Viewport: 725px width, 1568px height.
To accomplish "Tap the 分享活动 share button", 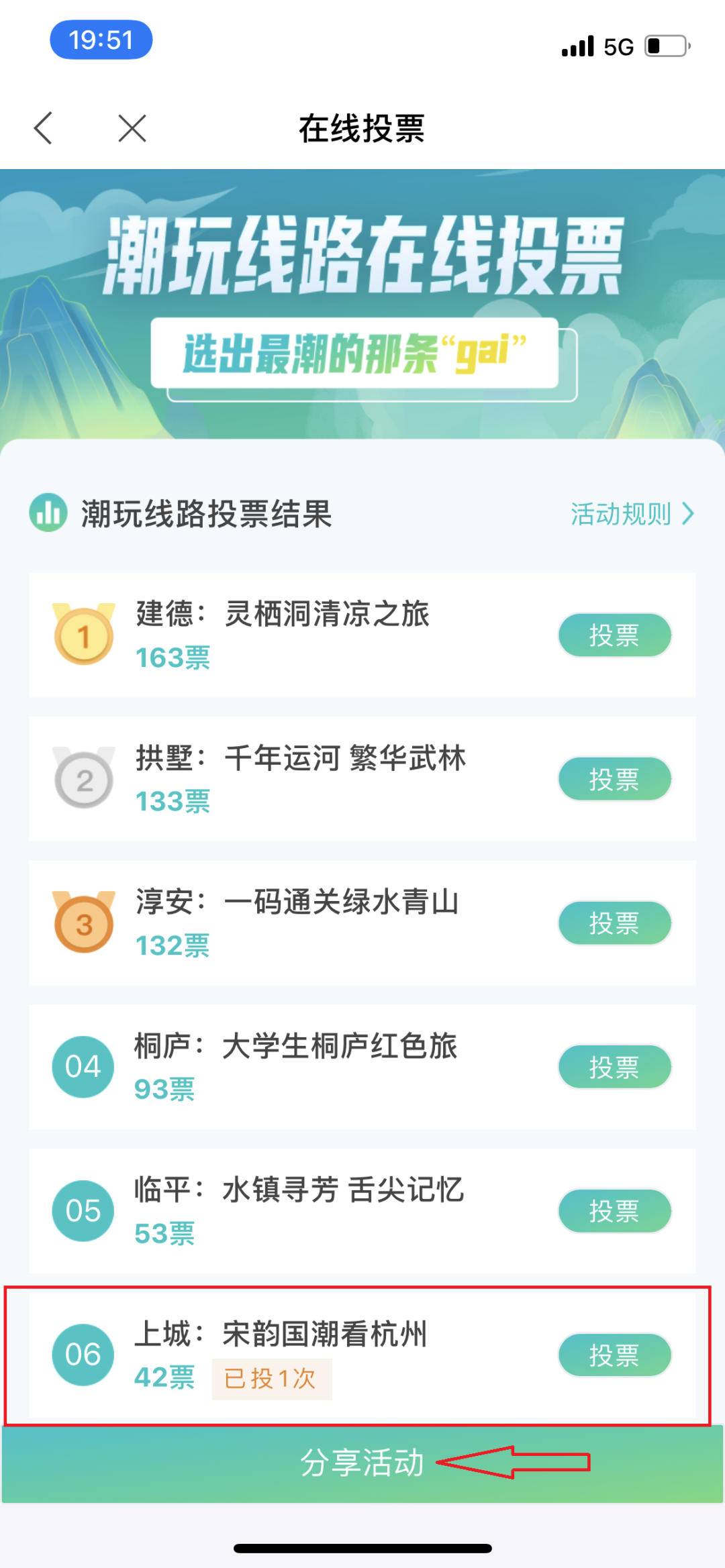I will pos(362,1463).
